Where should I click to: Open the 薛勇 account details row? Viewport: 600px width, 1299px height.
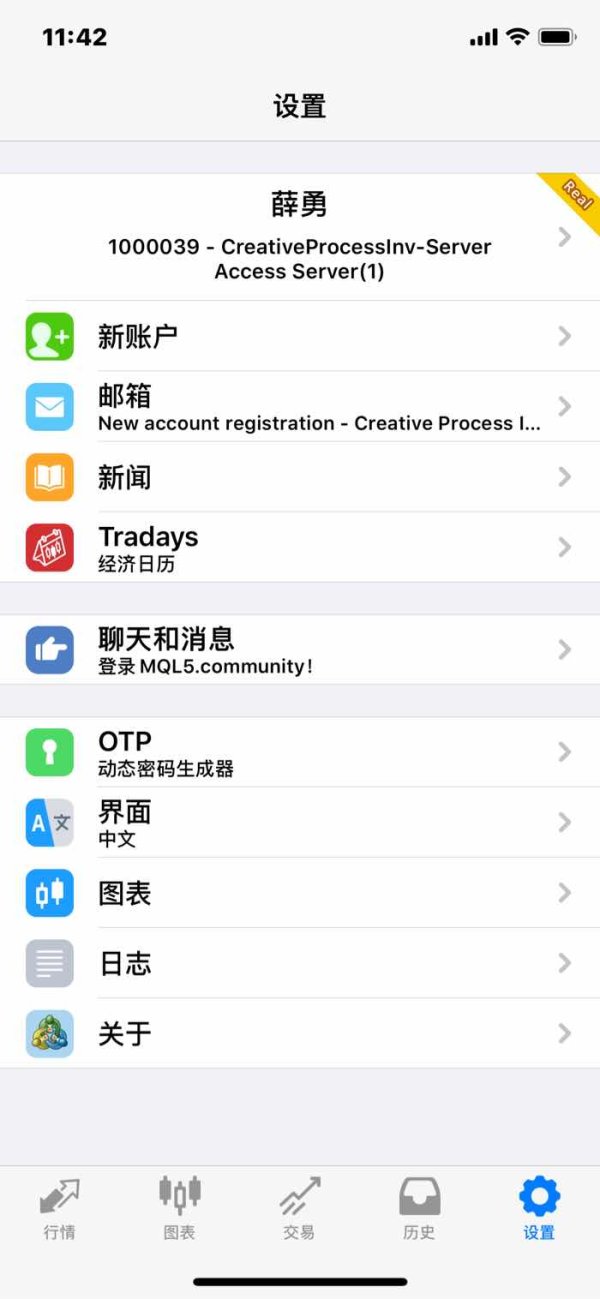click(x=300, y=237)
